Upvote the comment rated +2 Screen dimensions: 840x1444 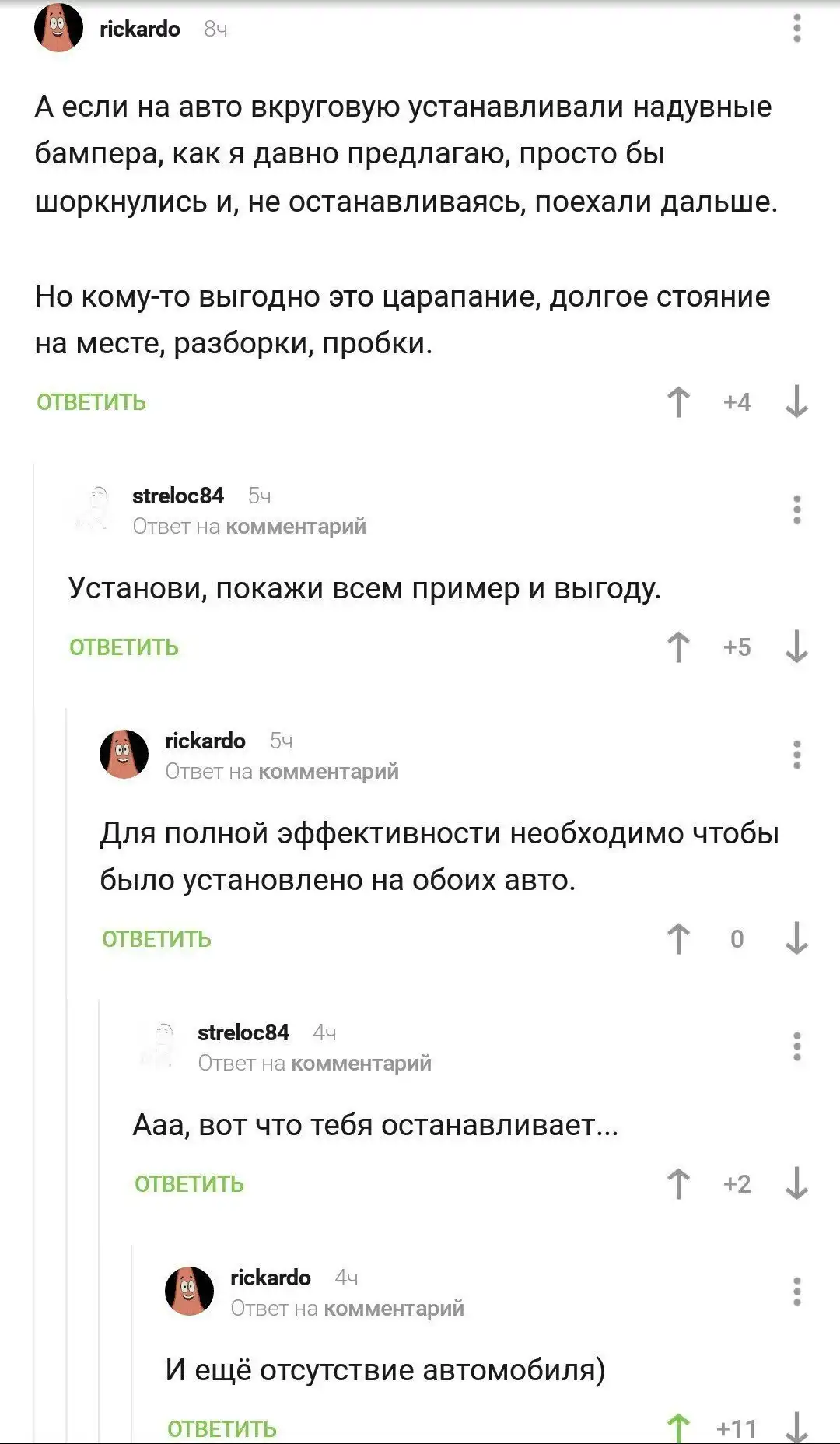[678, 1184]
